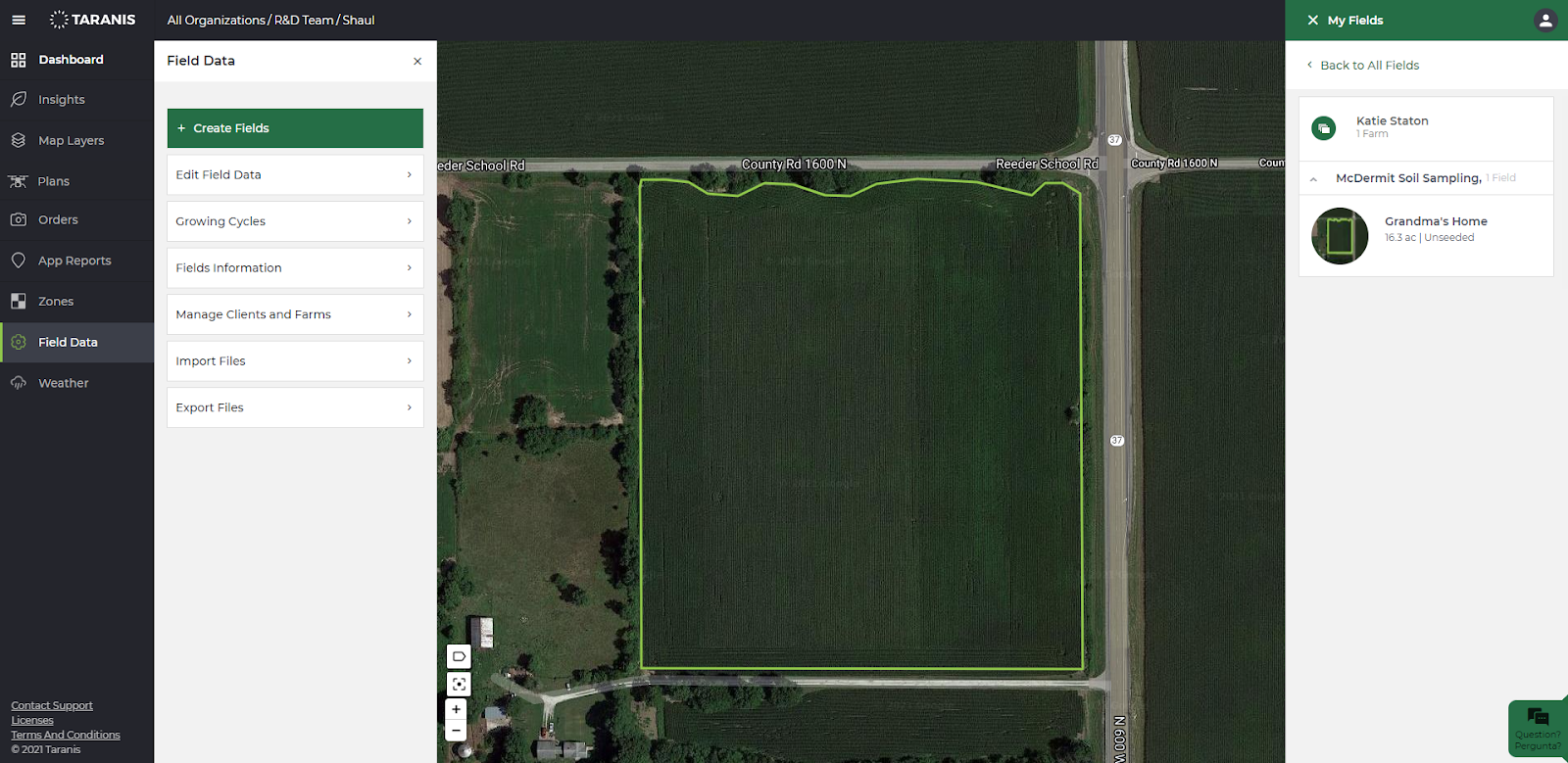The width and height of the screenshot is (1568, 763).
Task: Open Map Layers section
Action: pos(71,141)
